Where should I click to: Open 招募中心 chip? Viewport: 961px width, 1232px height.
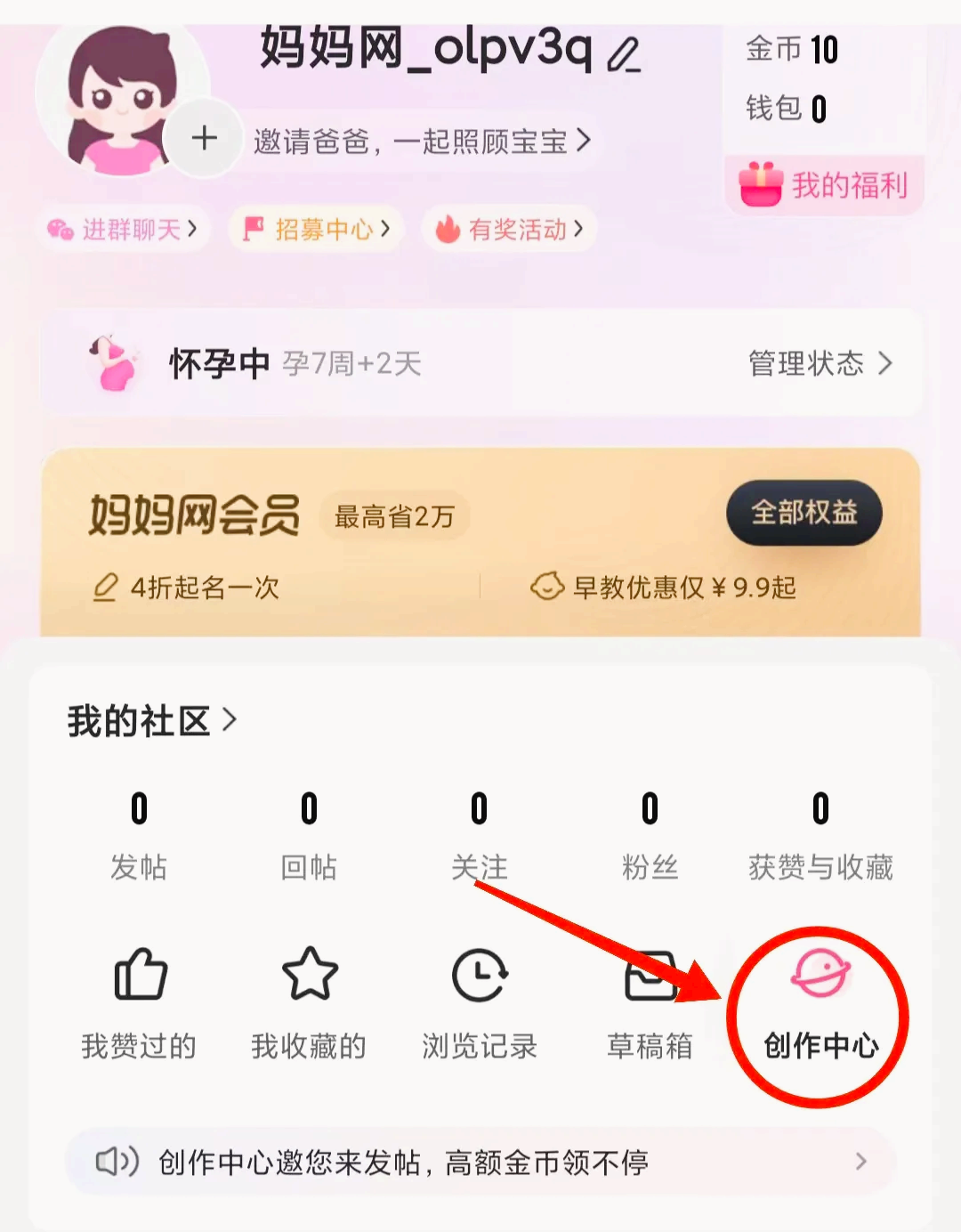click(x=318, y=230)
